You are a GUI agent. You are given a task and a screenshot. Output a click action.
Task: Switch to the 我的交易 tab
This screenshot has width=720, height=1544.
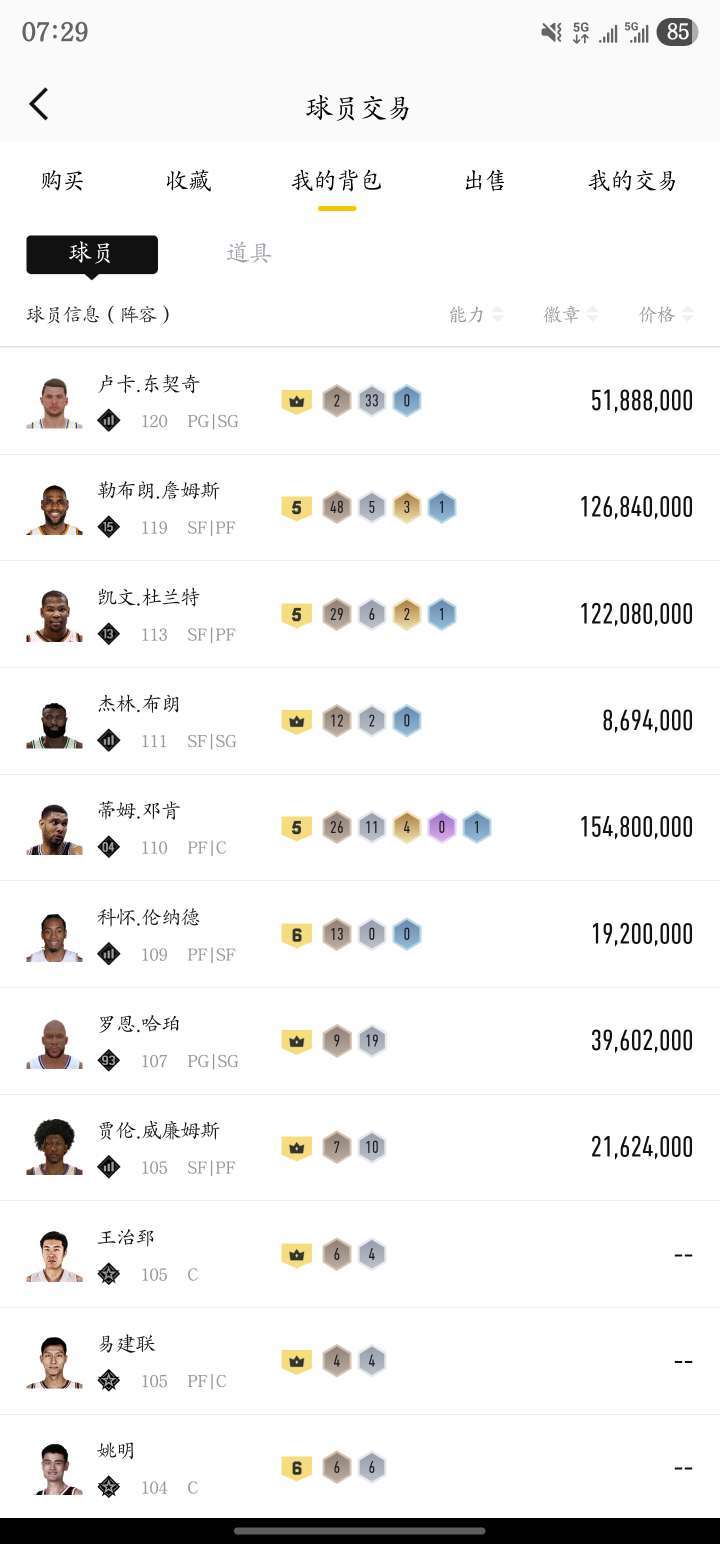632,181
